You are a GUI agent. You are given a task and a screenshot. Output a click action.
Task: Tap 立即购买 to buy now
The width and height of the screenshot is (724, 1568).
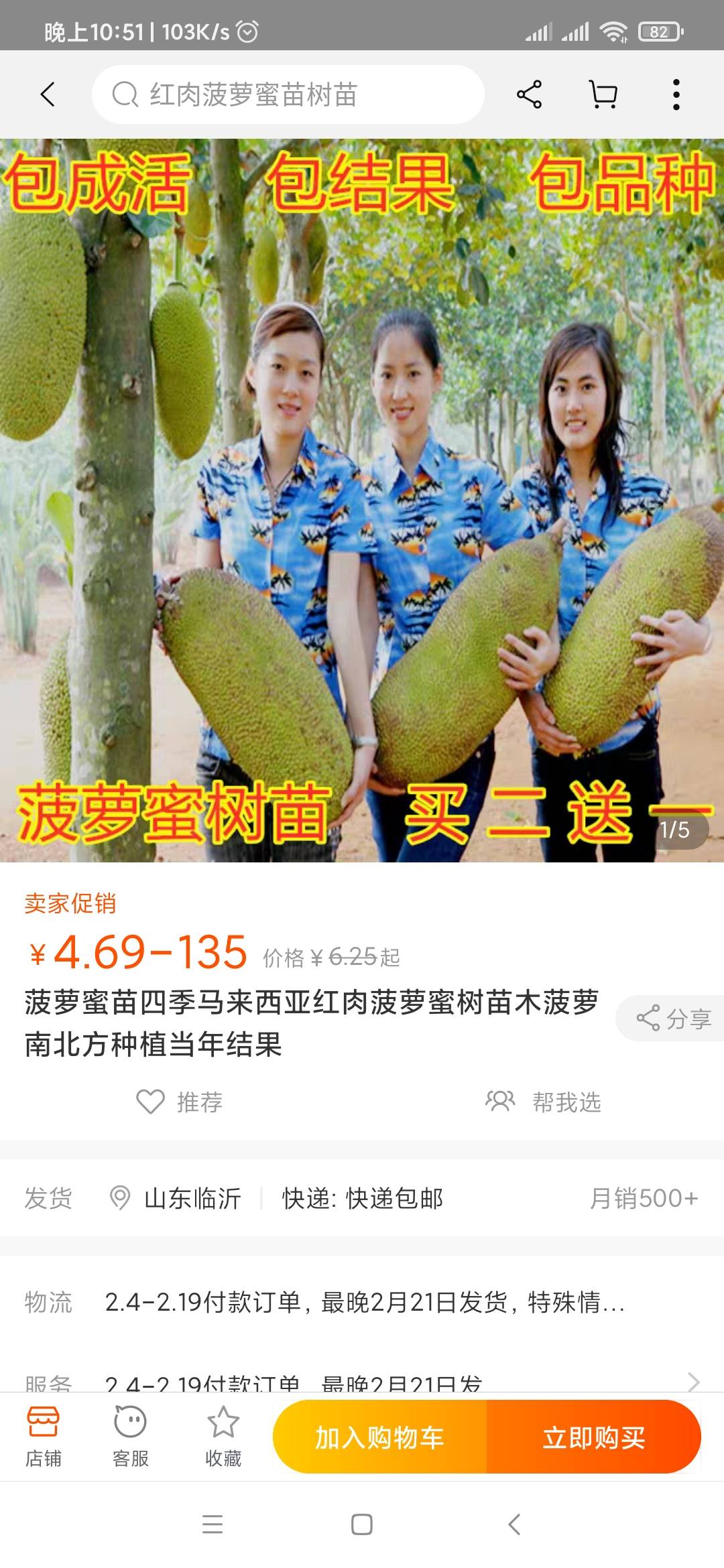coord(594,1437)
